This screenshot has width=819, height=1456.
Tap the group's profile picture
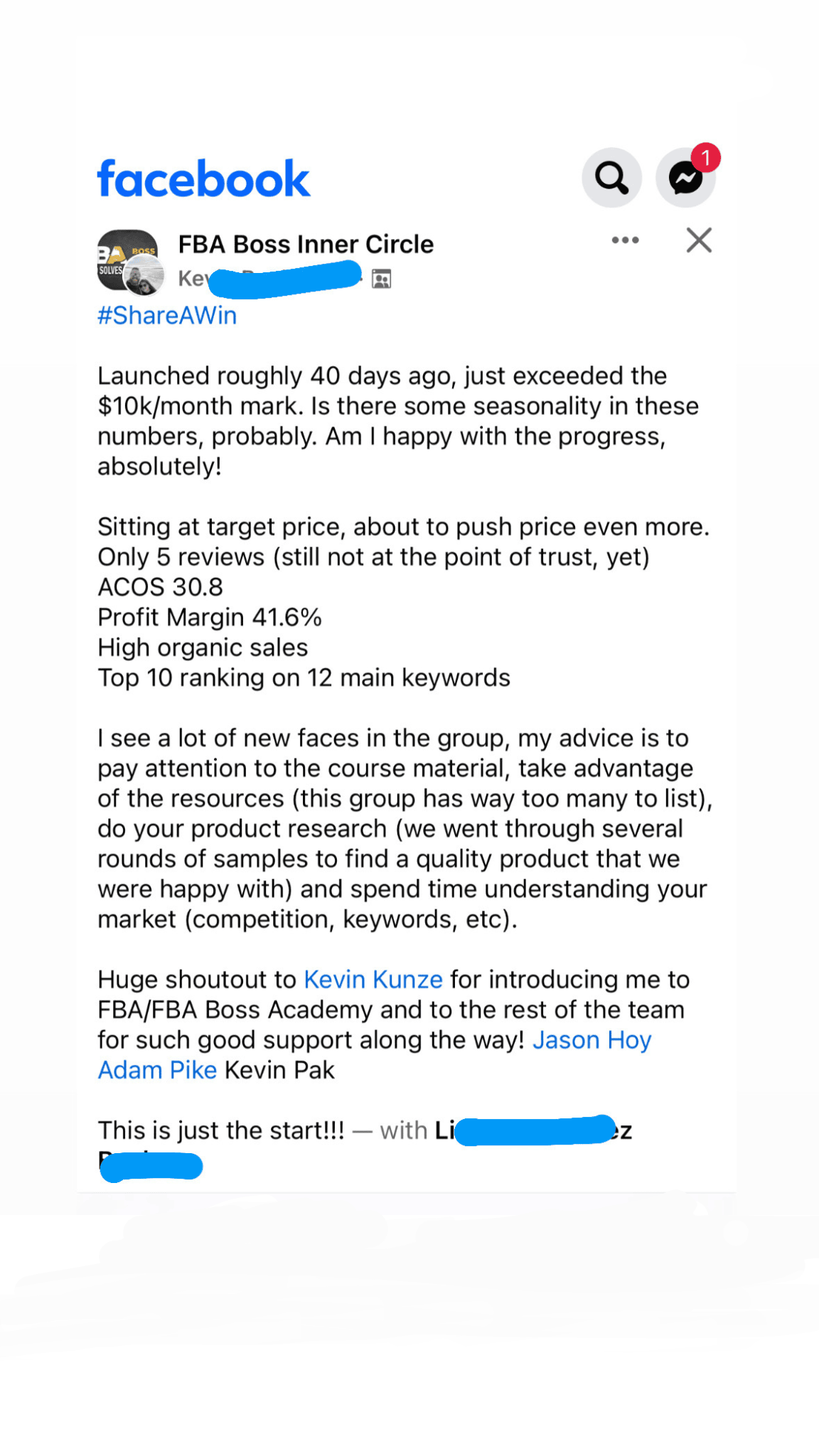point(125,257)
